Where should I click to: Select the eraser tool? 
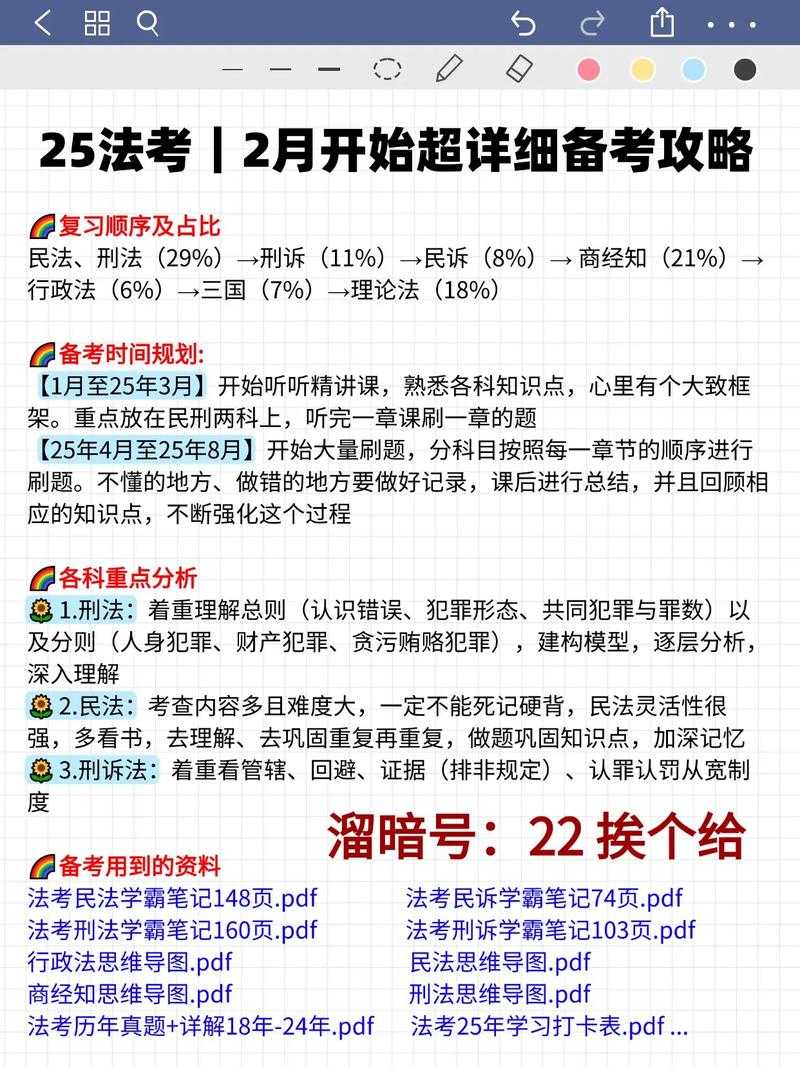coord(520,69)
